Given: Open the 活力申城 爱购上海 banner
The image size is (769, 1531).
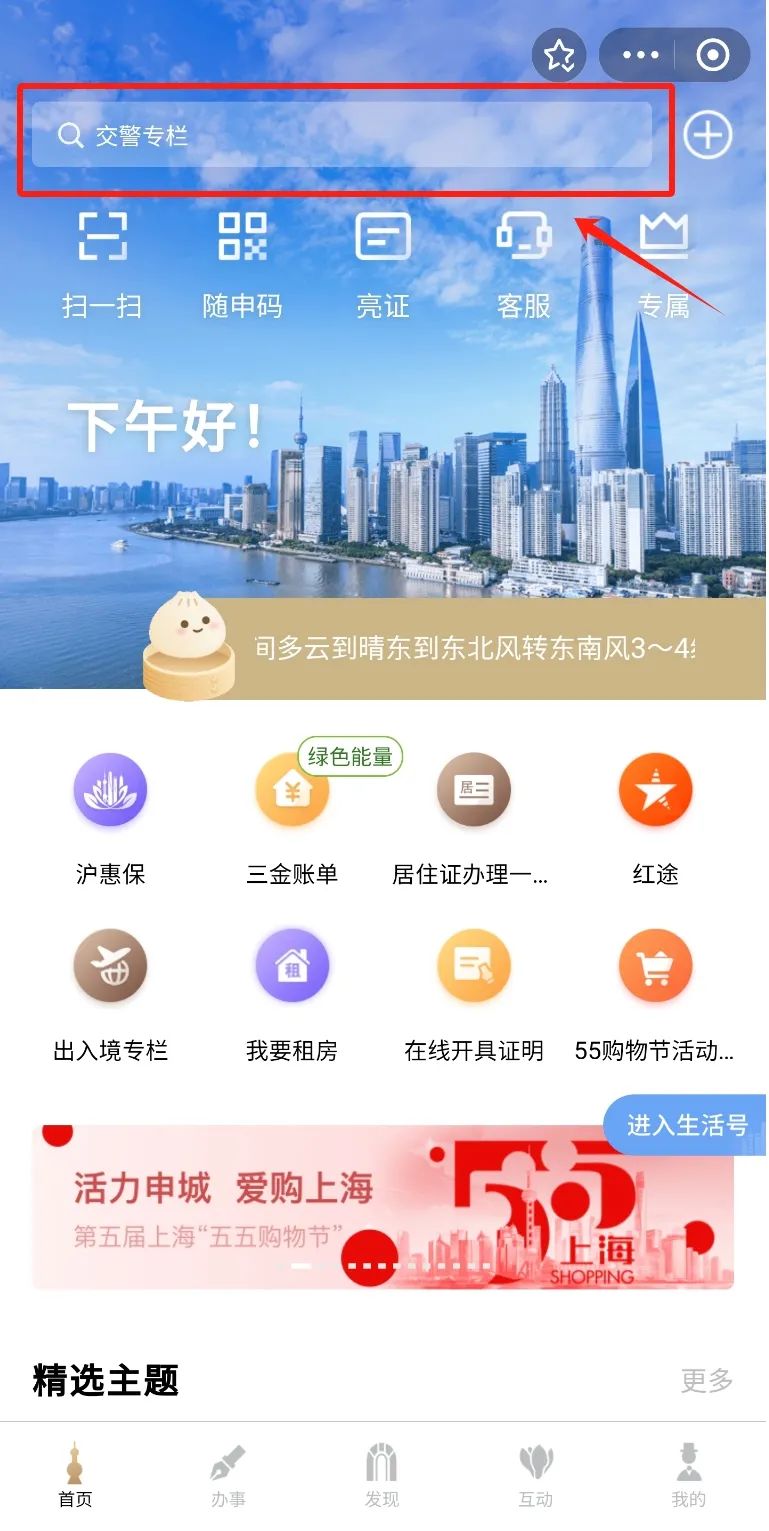Looking at the screenshot, I should pos(383,1207).
